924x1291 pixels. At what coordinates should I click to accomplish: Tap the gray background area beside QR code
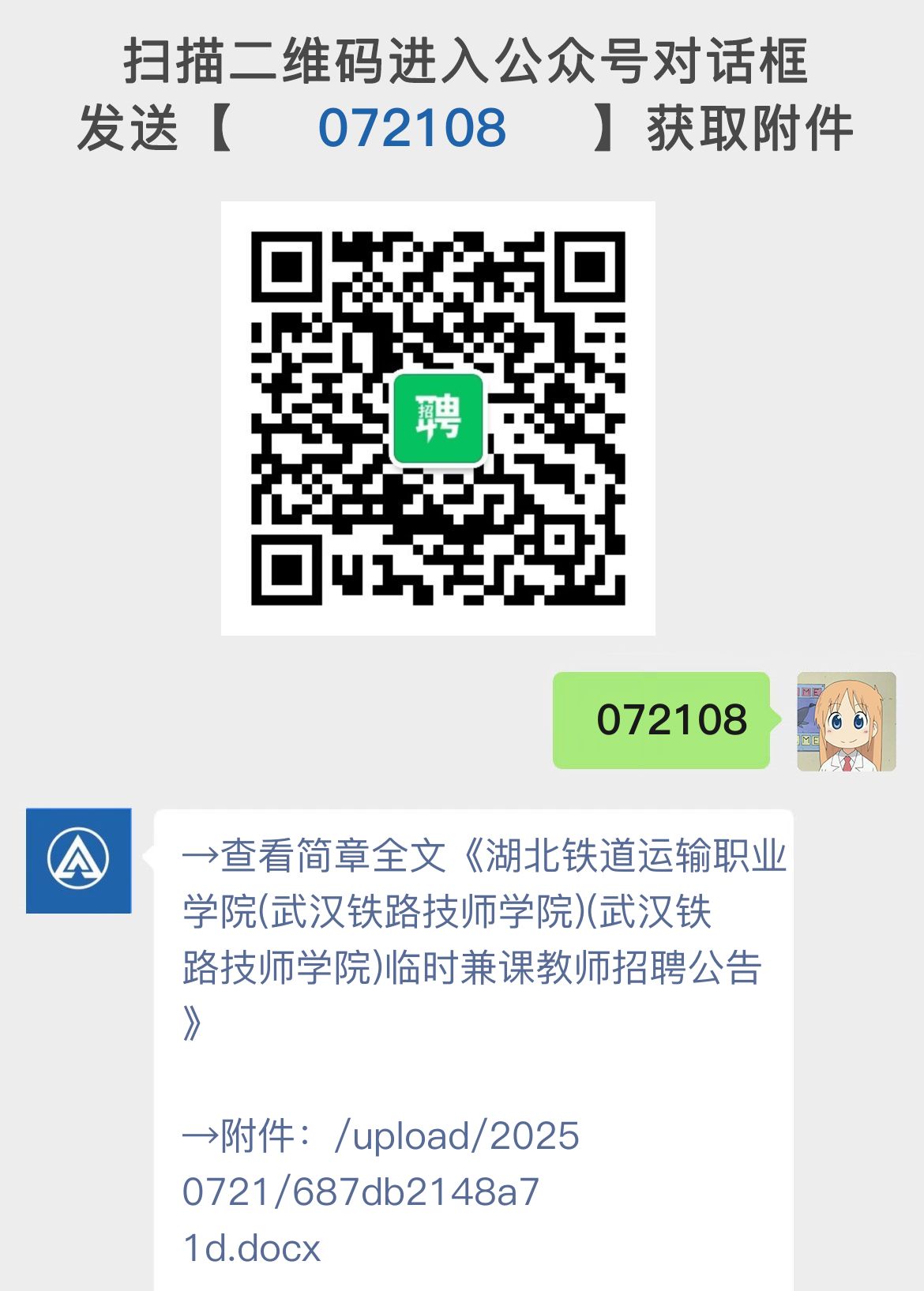click(x=111, y=418)
